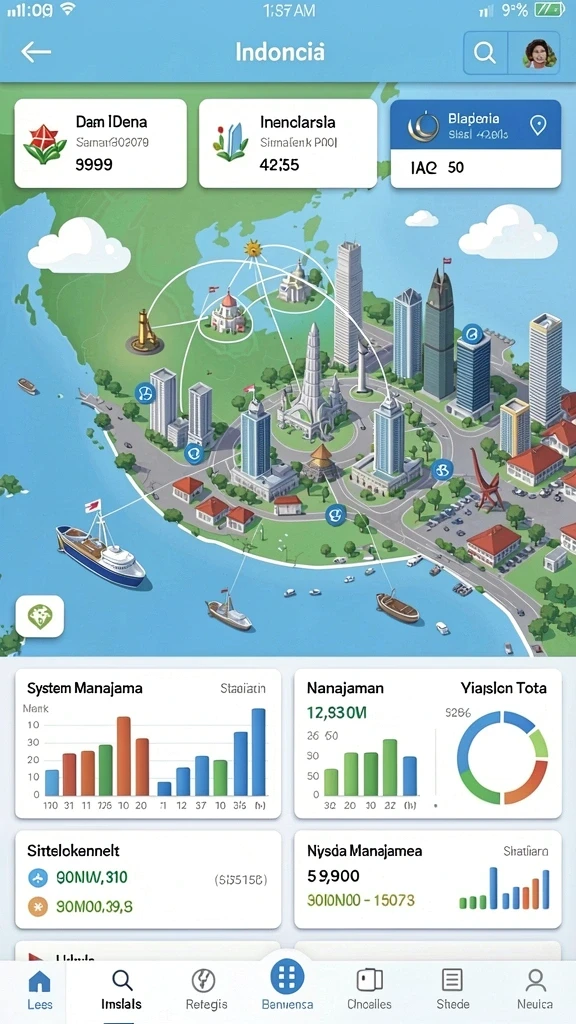This screenshot has width=576, height=1024.
Task: Open the Dam IDena card
Action: tap(101, 144)
